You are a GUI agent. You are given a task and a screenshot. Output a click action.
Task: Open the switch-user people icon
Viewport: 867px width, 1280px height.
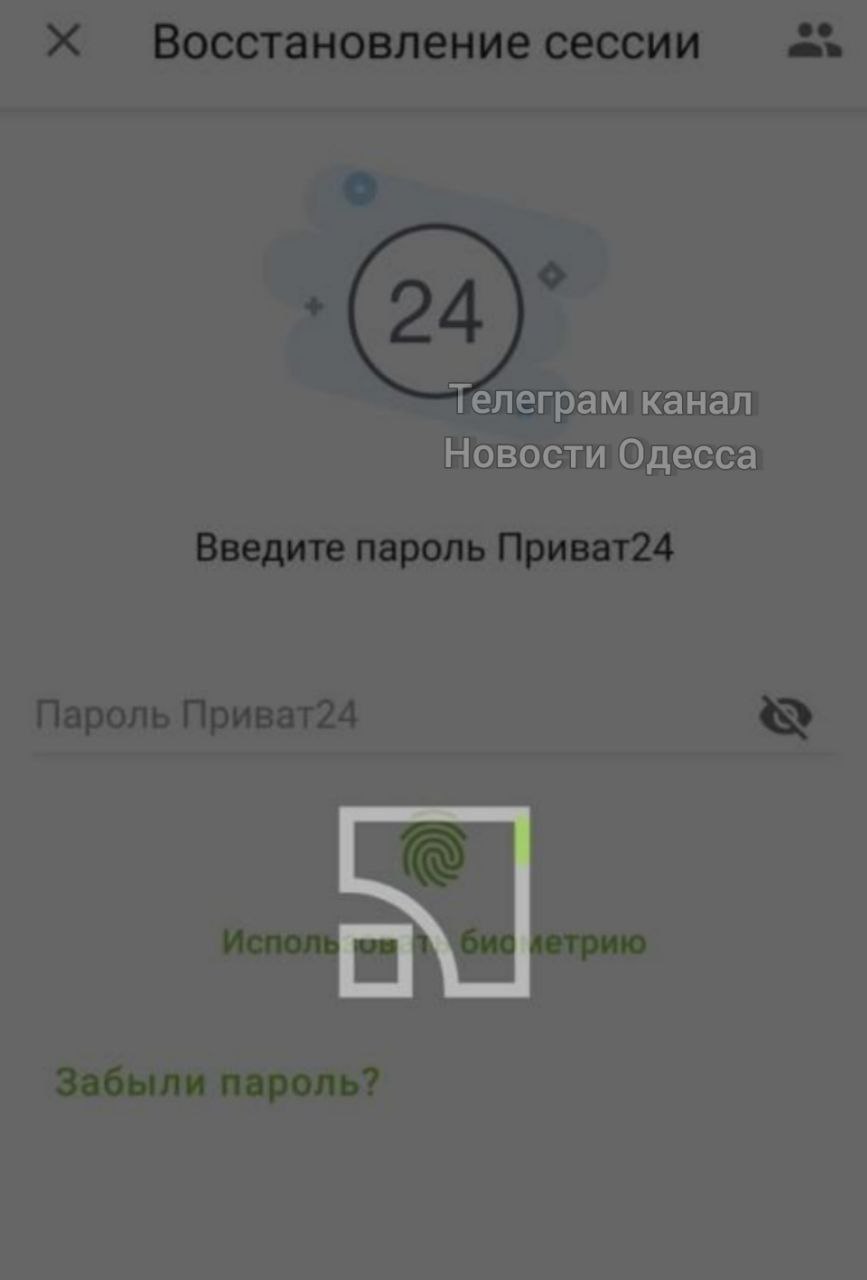tap(814, 41)
